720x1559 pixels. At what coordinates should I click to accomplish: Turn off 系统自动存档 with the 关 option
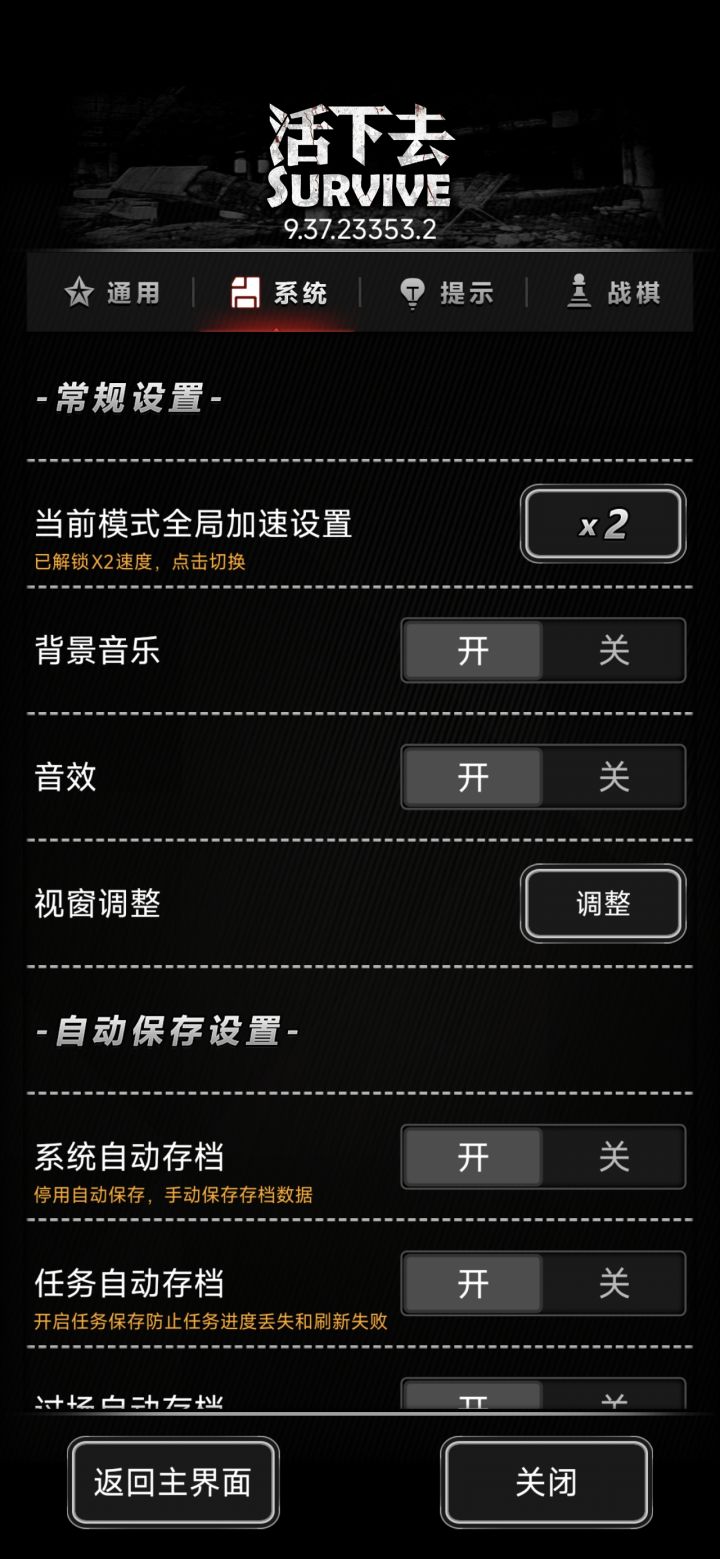point(613,1156)
